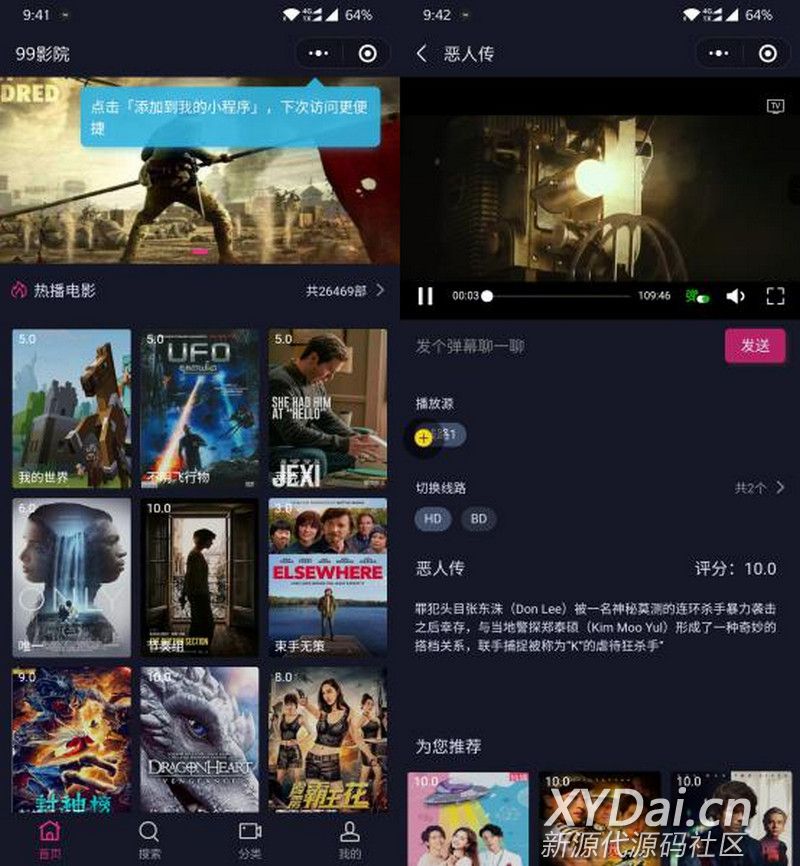Switch to the 搜索 tab
This screenshot has height=866, width=800.
tap(149, 840)
